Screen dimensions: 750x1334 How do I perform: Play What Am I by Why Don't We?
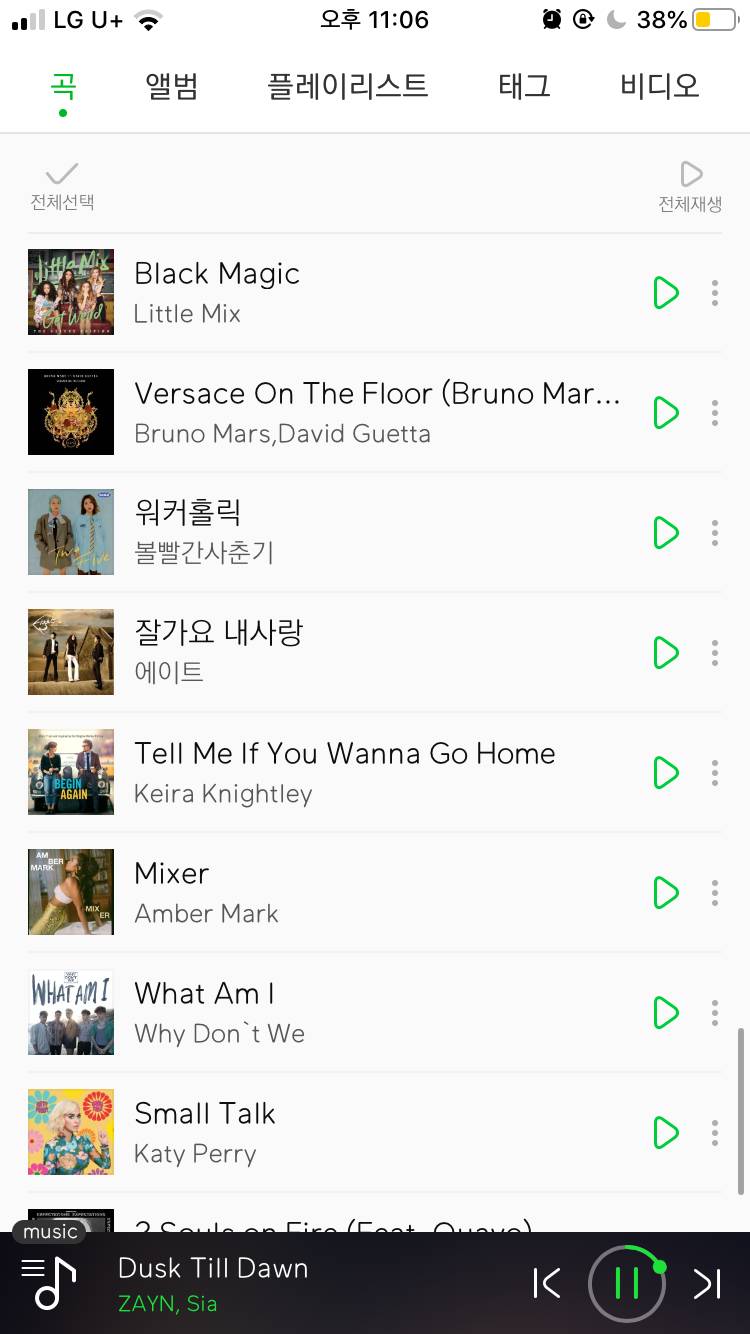coord(665,1013)
